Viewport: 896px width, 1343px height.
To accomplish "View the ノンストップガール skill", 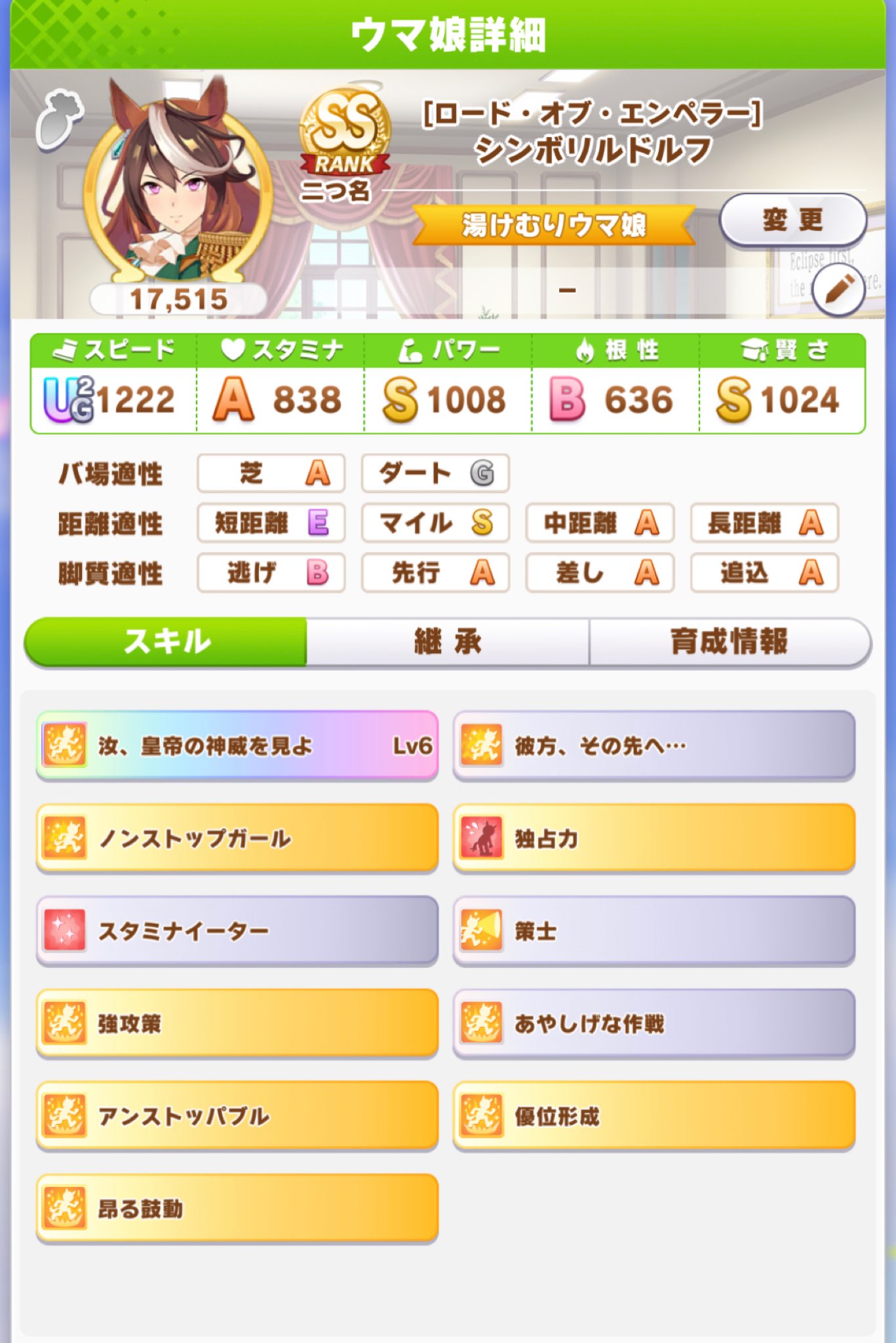I will (237, 838).
